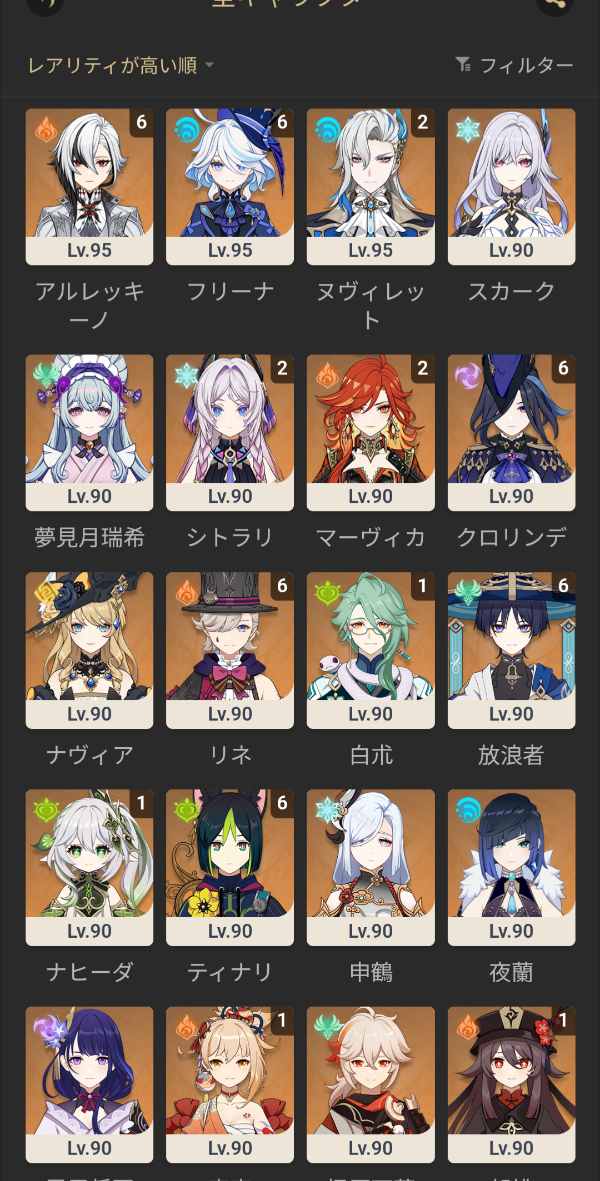
Task: Open the フィルター filter options
Action: (514, 66)
